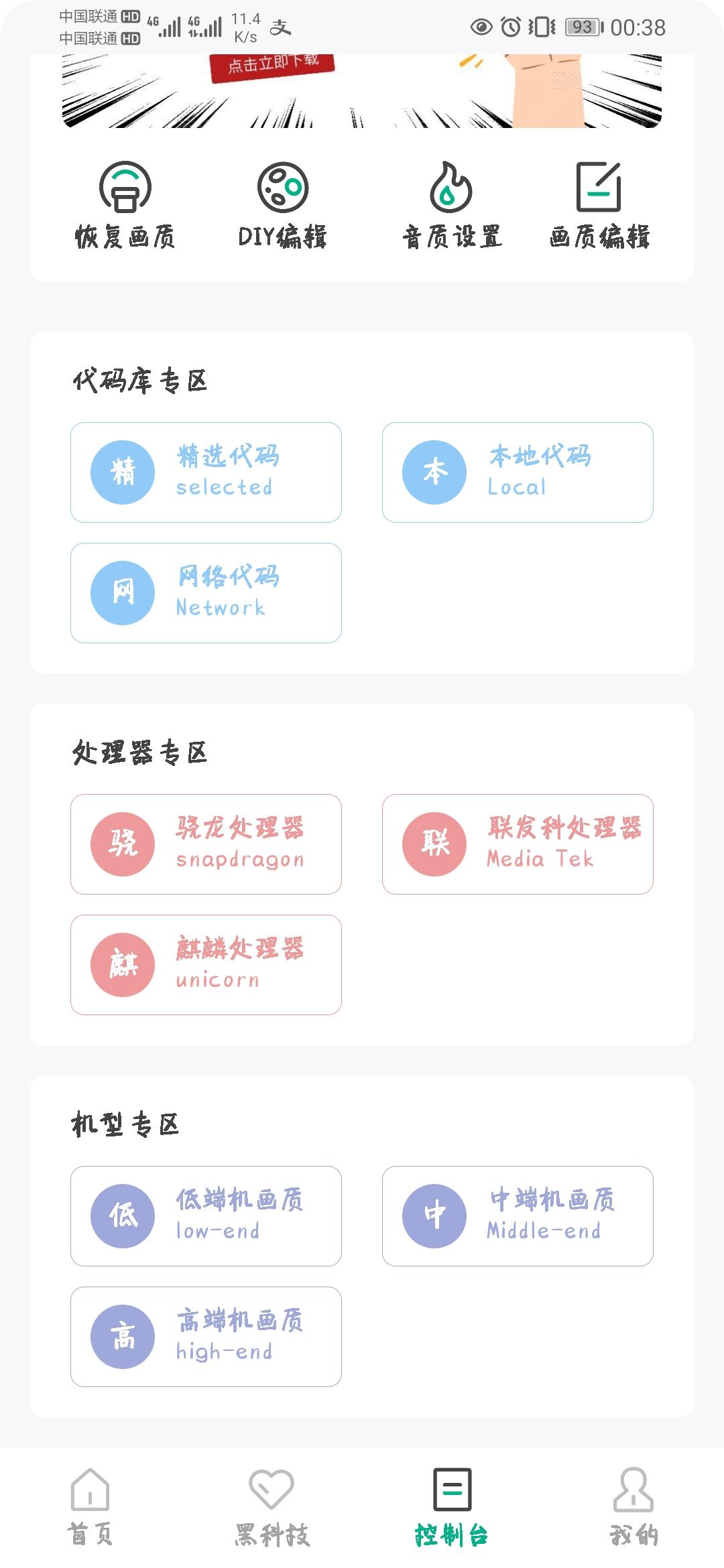Open DIY编辑 editor
The image size is (724, 1568).
click(x=282, y=189)
